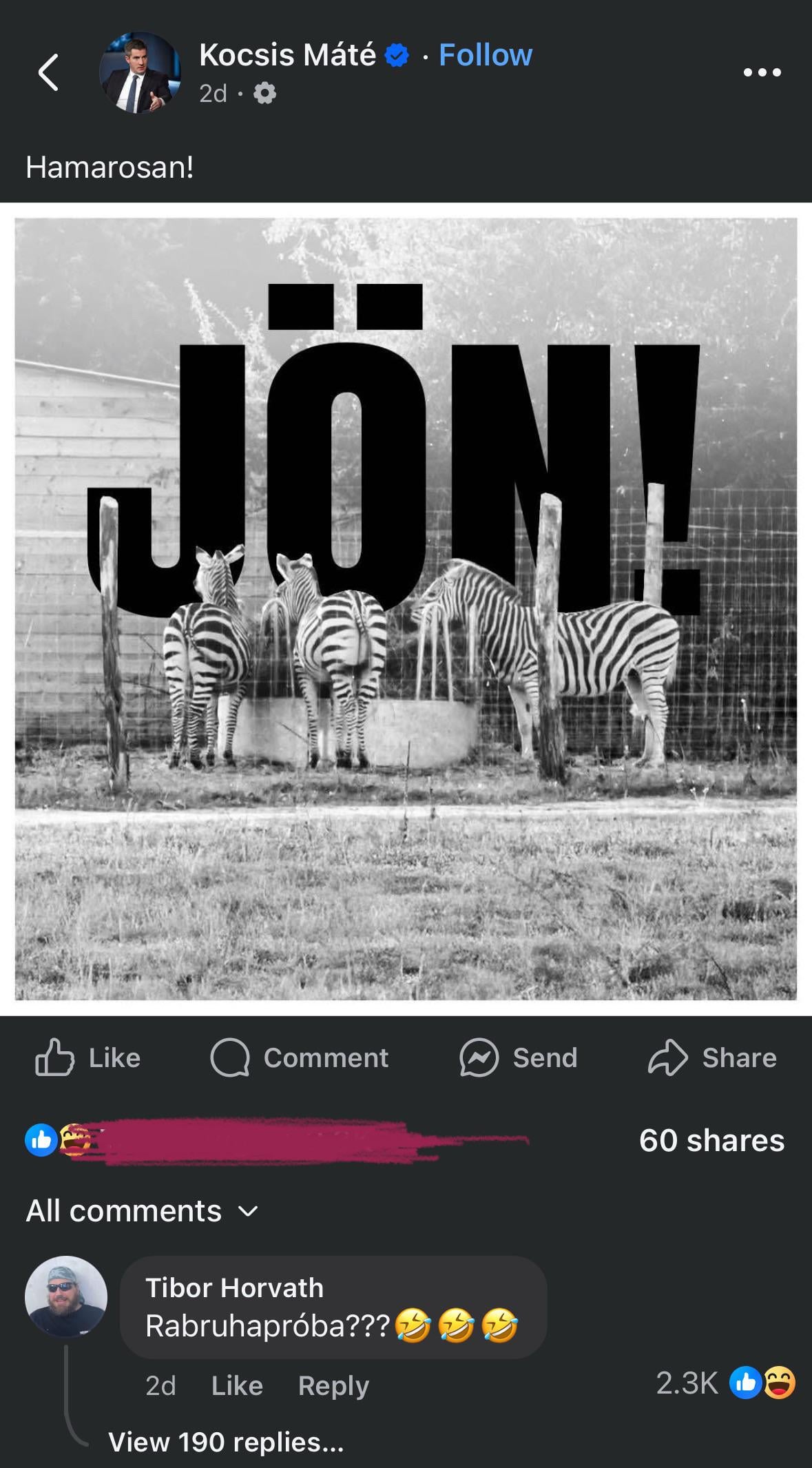
Task: Open the post privacy gear icon
Action: pyautogui.click(x=265, y=93)
